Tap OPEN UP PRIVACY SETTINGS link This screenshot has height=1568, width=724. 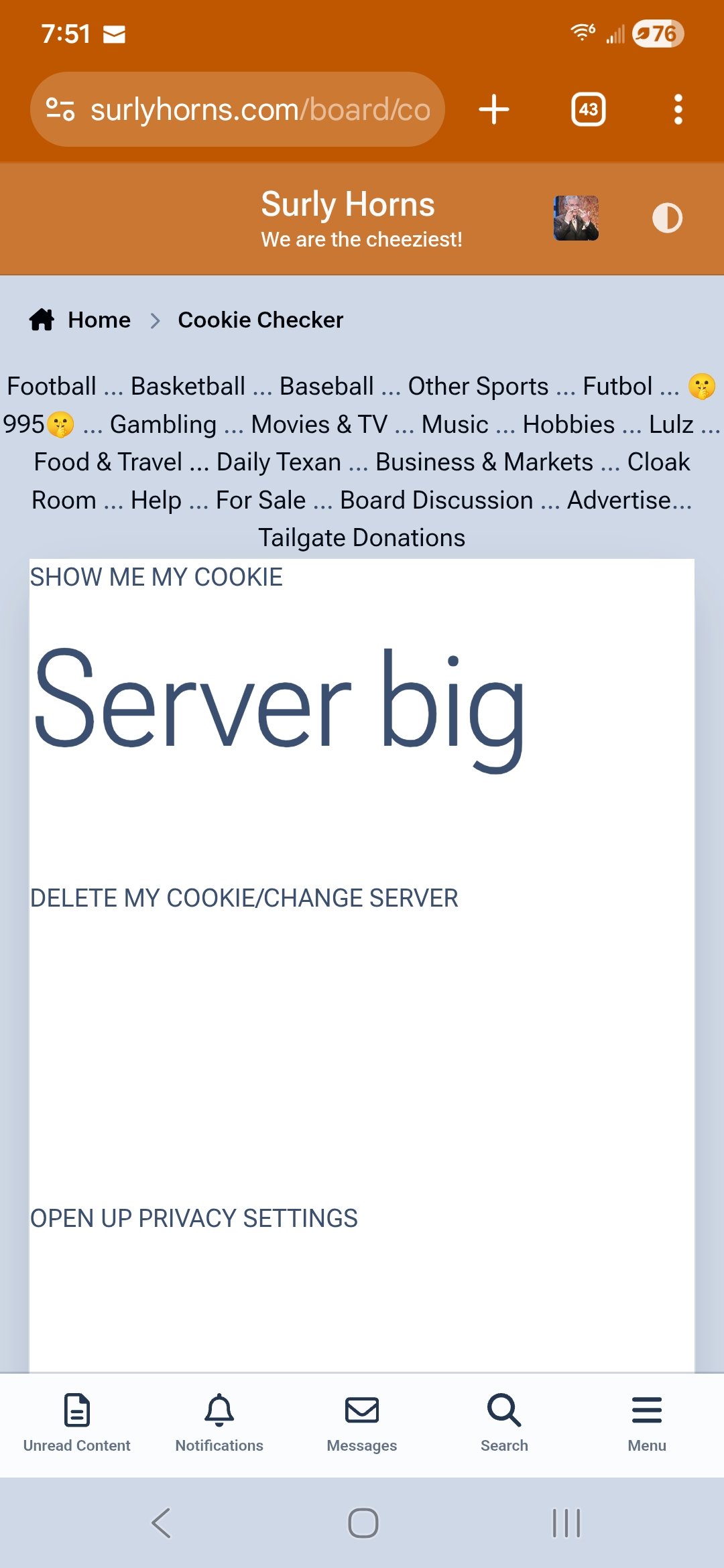point(194,1218)
